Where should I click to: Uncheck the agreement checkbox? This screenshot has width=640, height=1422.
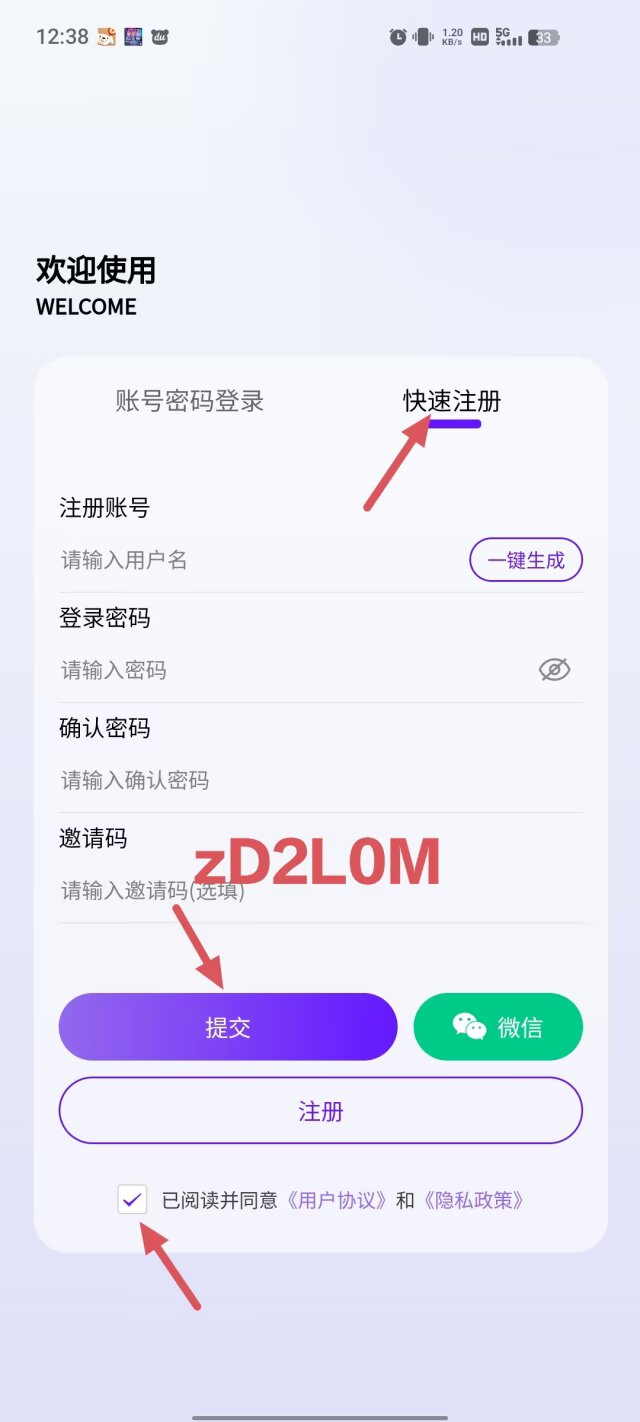[132, 1199]
